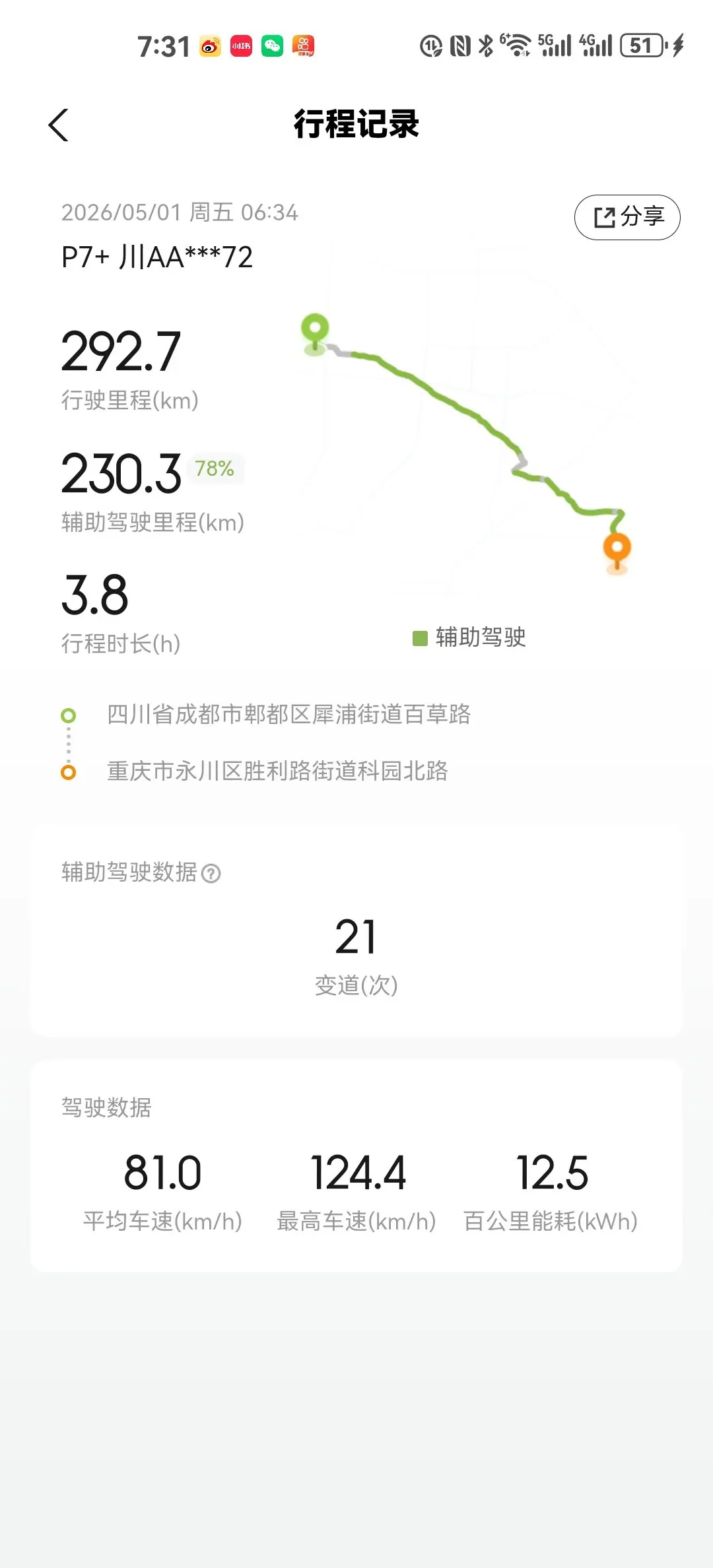This screenshot has height=1568, width=713.
Task: Open the help icon beside 辅助驾驶数据
Action: (211, 874)
